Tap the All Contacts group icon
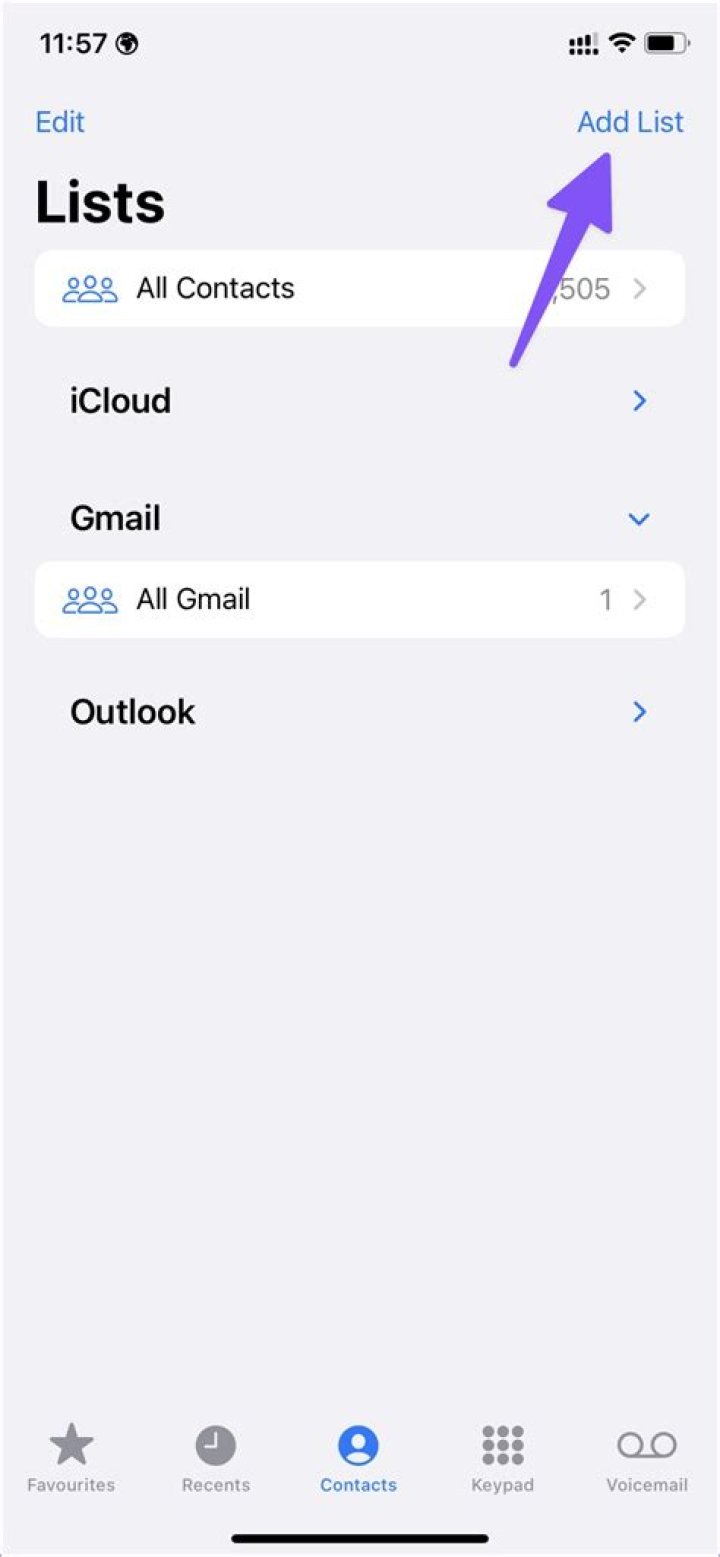This screenshot has height=1557, width=720. [x=89, y=288]
